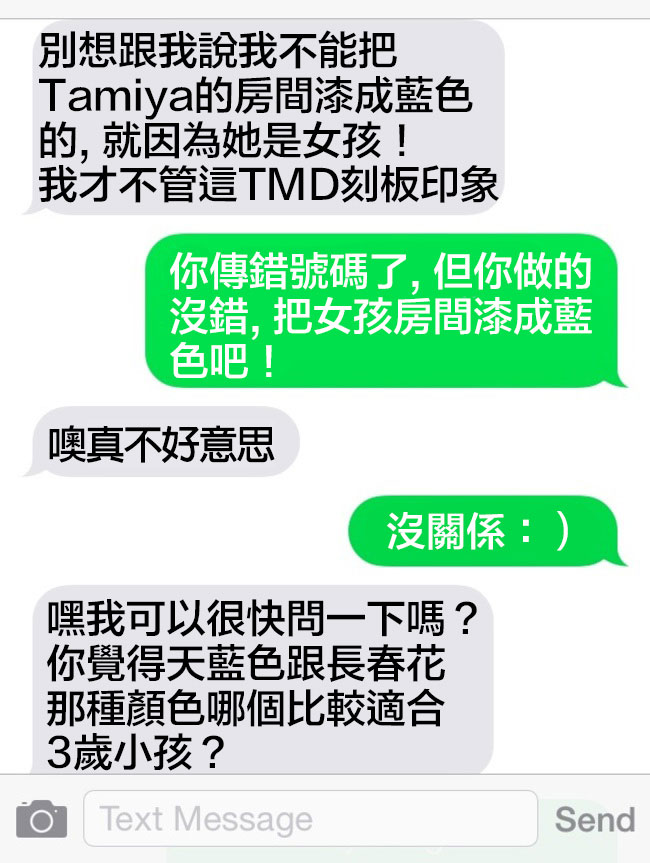Tap the Send button
650x863 pixels.
595,819
